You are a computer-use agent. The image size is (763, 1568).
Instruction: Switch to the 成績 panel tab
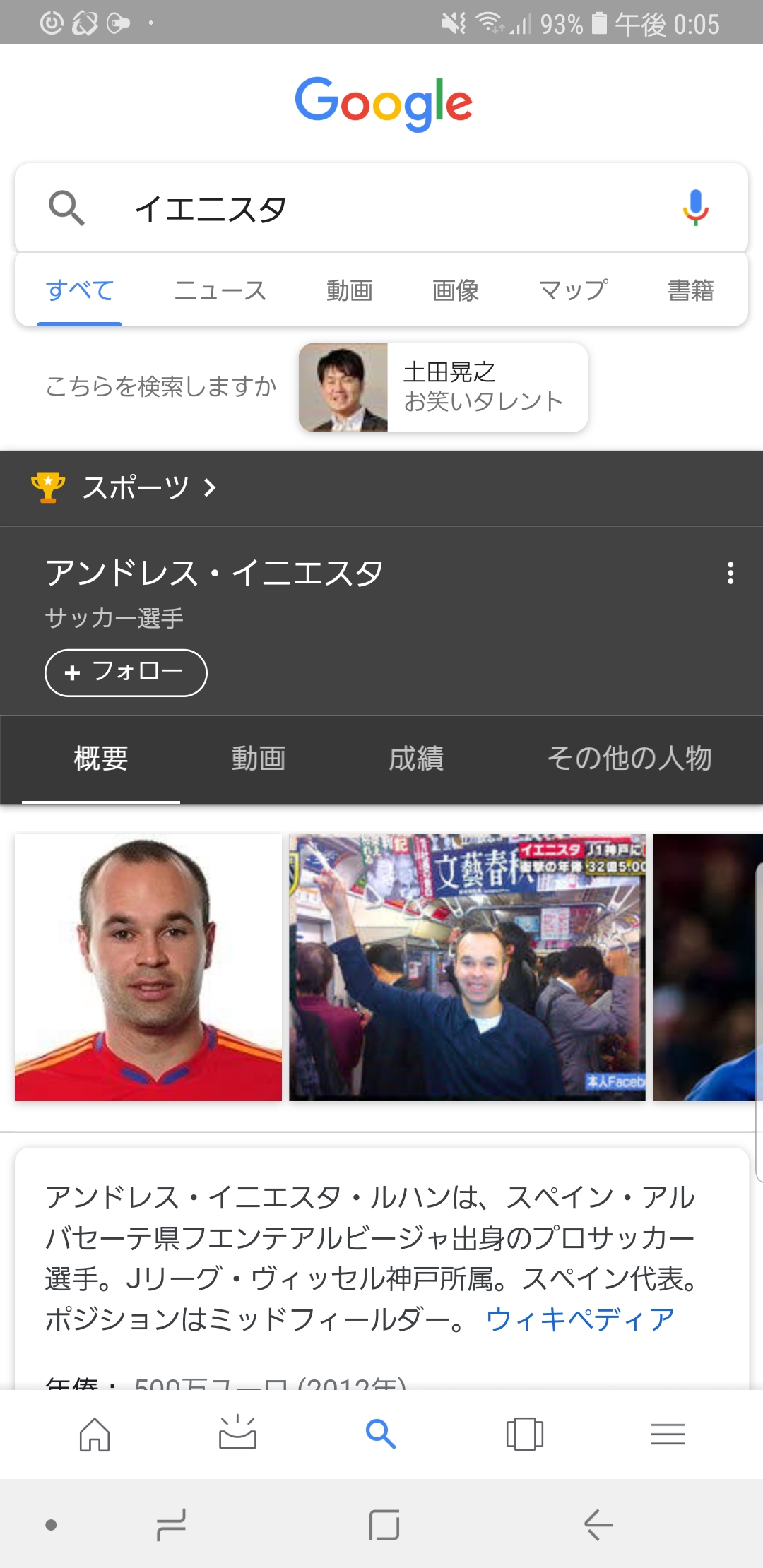pos(416,759)
